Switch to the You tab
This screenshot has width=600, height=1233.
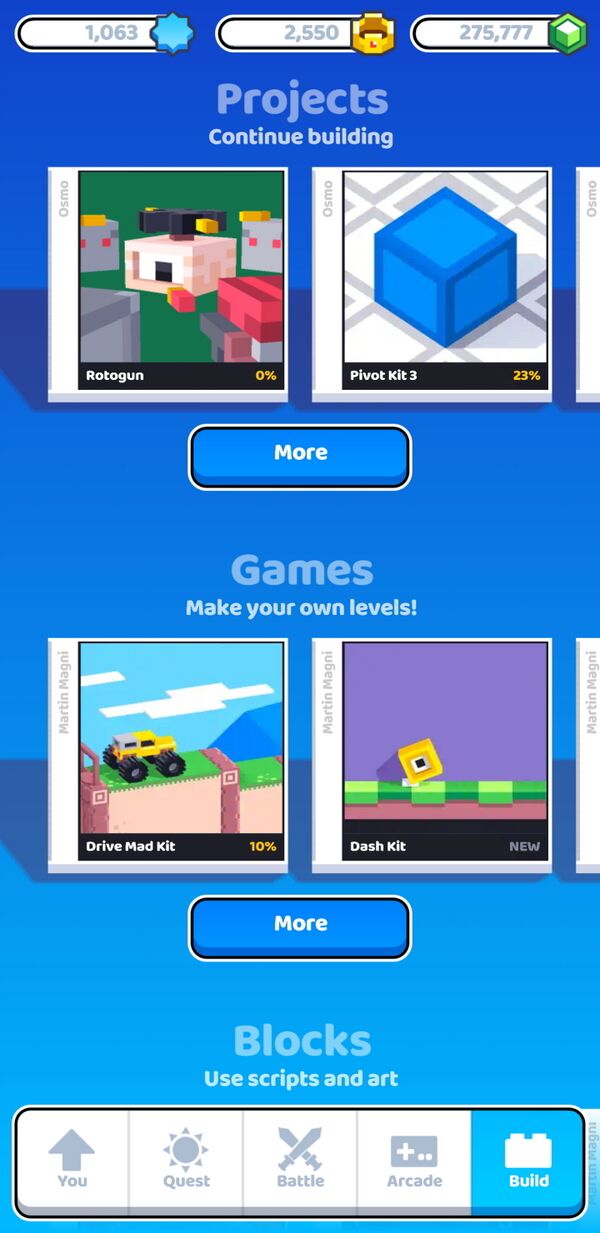(72, 1160)
